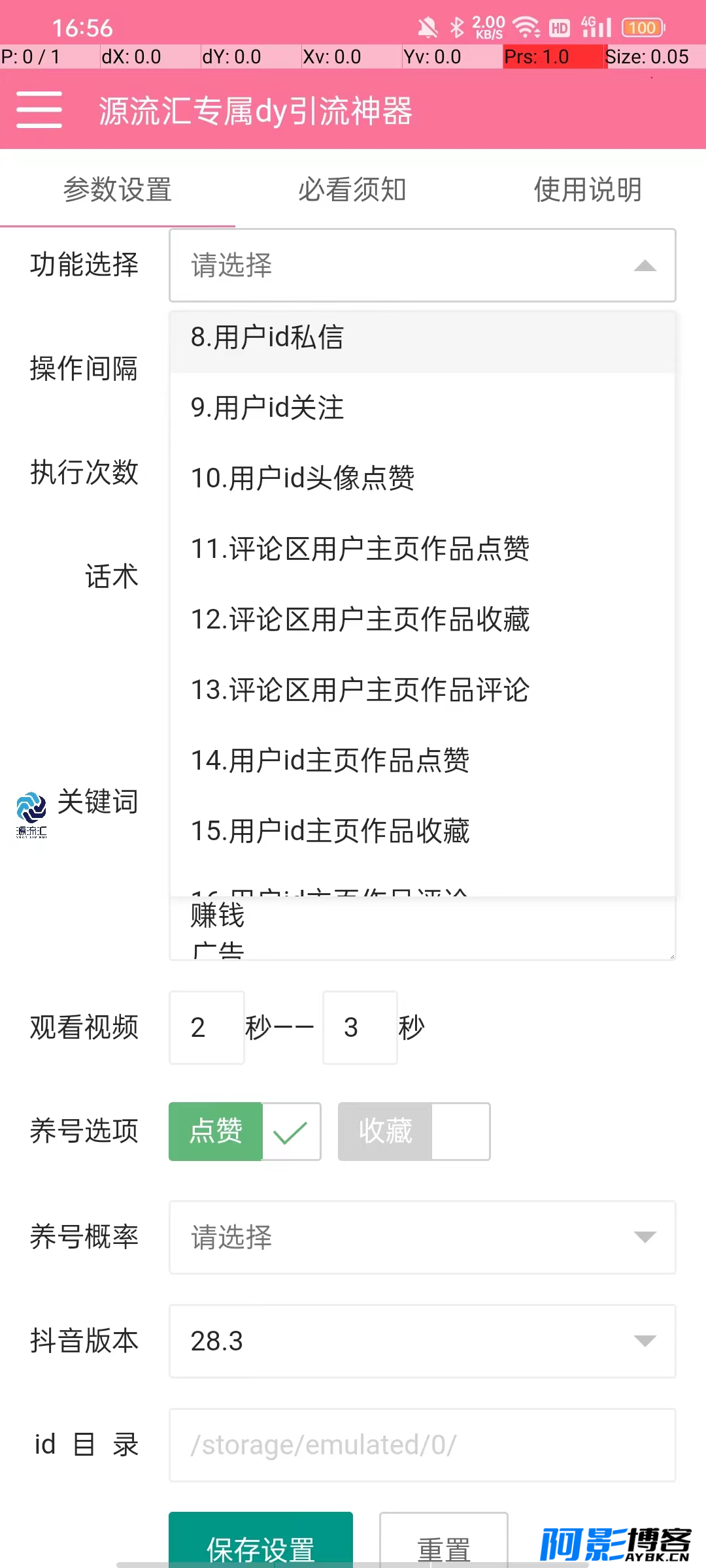Open the hamburger drawer menu
The image size is (706, 1568).
tap(39, 110)
